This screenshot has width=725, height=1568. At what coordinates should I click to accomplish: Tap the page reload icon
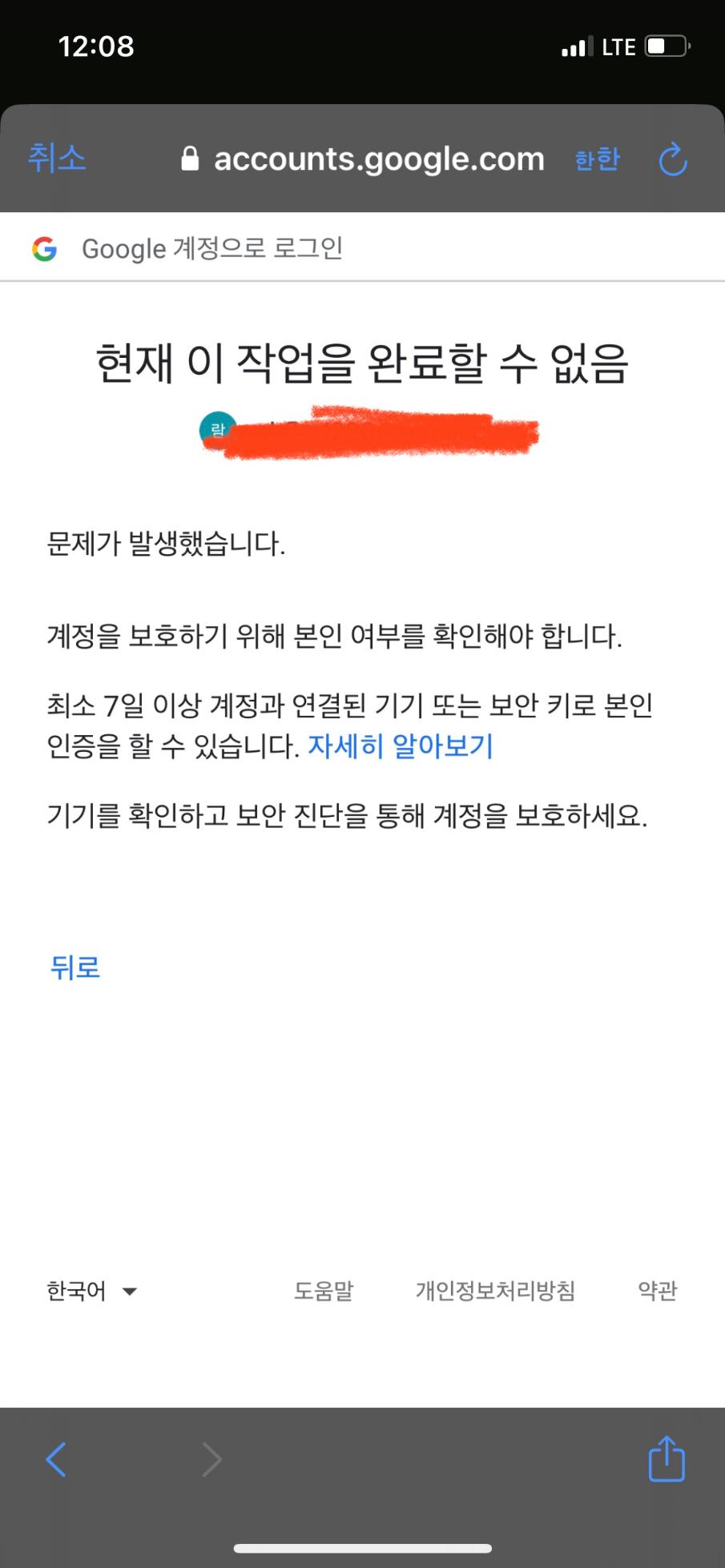(673, 158)
